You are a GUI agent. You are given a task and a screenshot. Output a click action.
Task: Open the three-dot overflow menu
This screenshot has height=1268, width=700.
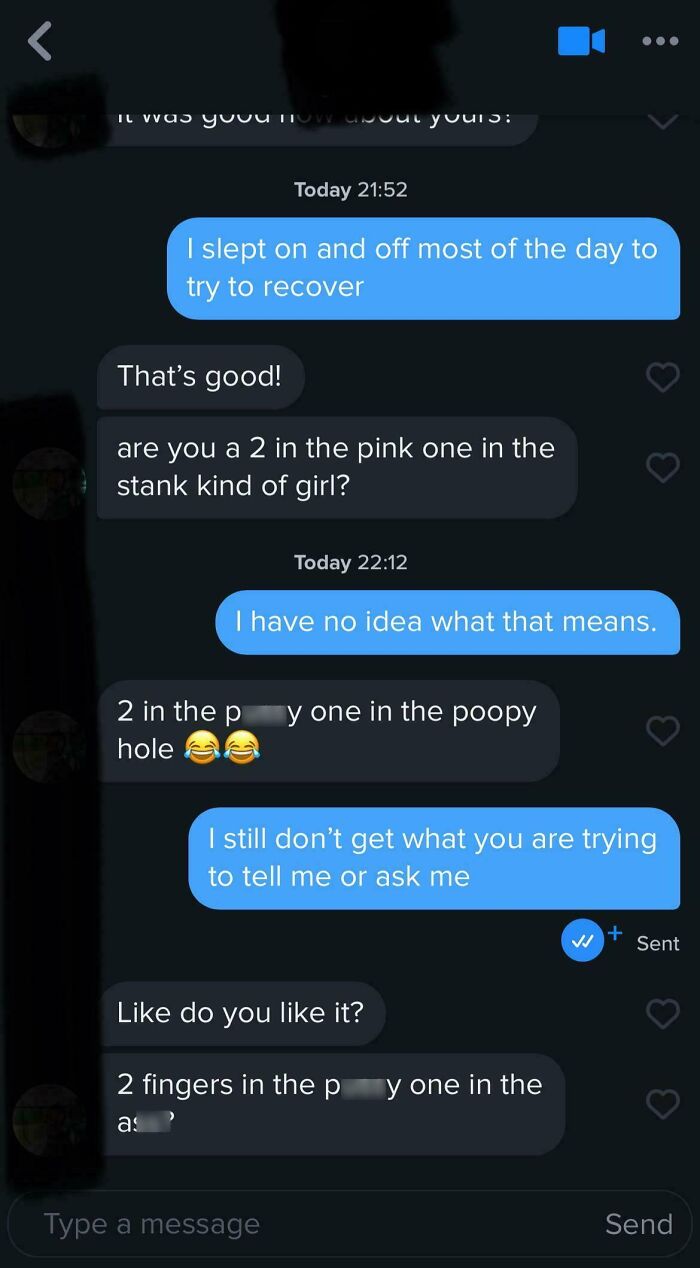pos(660,42)
